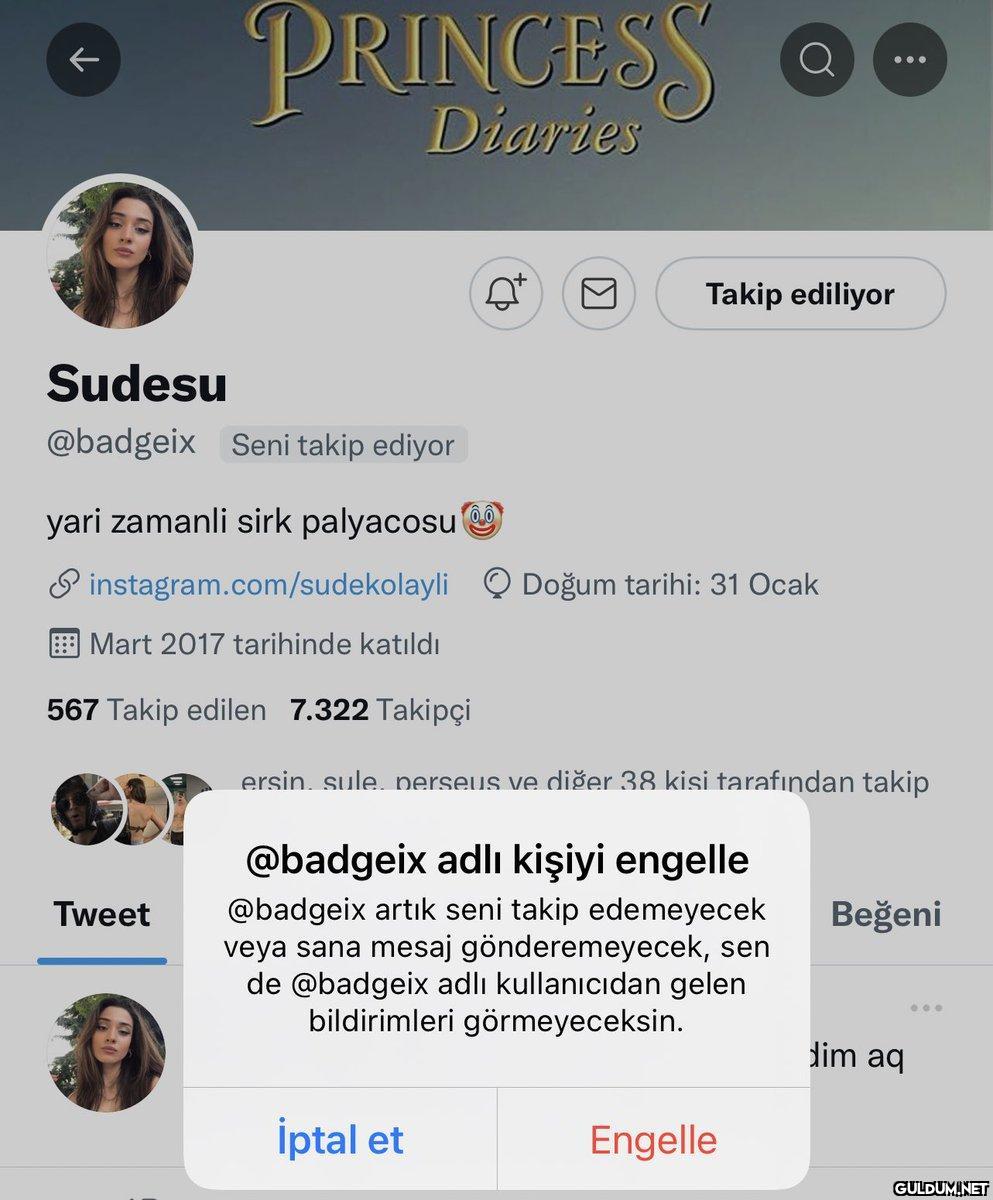Turn on tweet notifications with the bell
Image resolution: width=993 pixels, height=1200 pixels.
[505, 293]
